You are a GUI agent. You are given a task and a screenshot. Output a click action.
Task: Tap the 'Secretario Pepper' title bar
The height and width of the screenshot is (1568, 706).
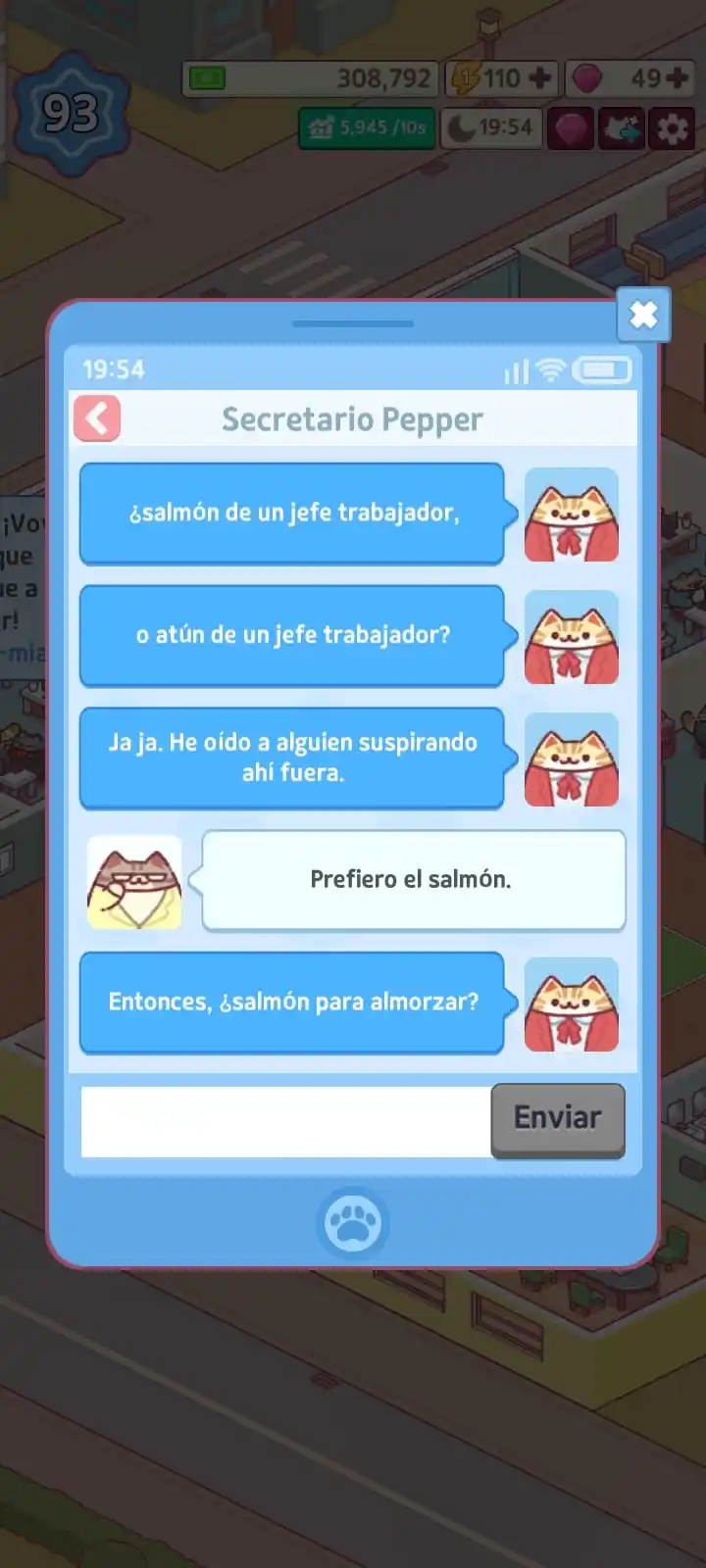pos(353,418)
